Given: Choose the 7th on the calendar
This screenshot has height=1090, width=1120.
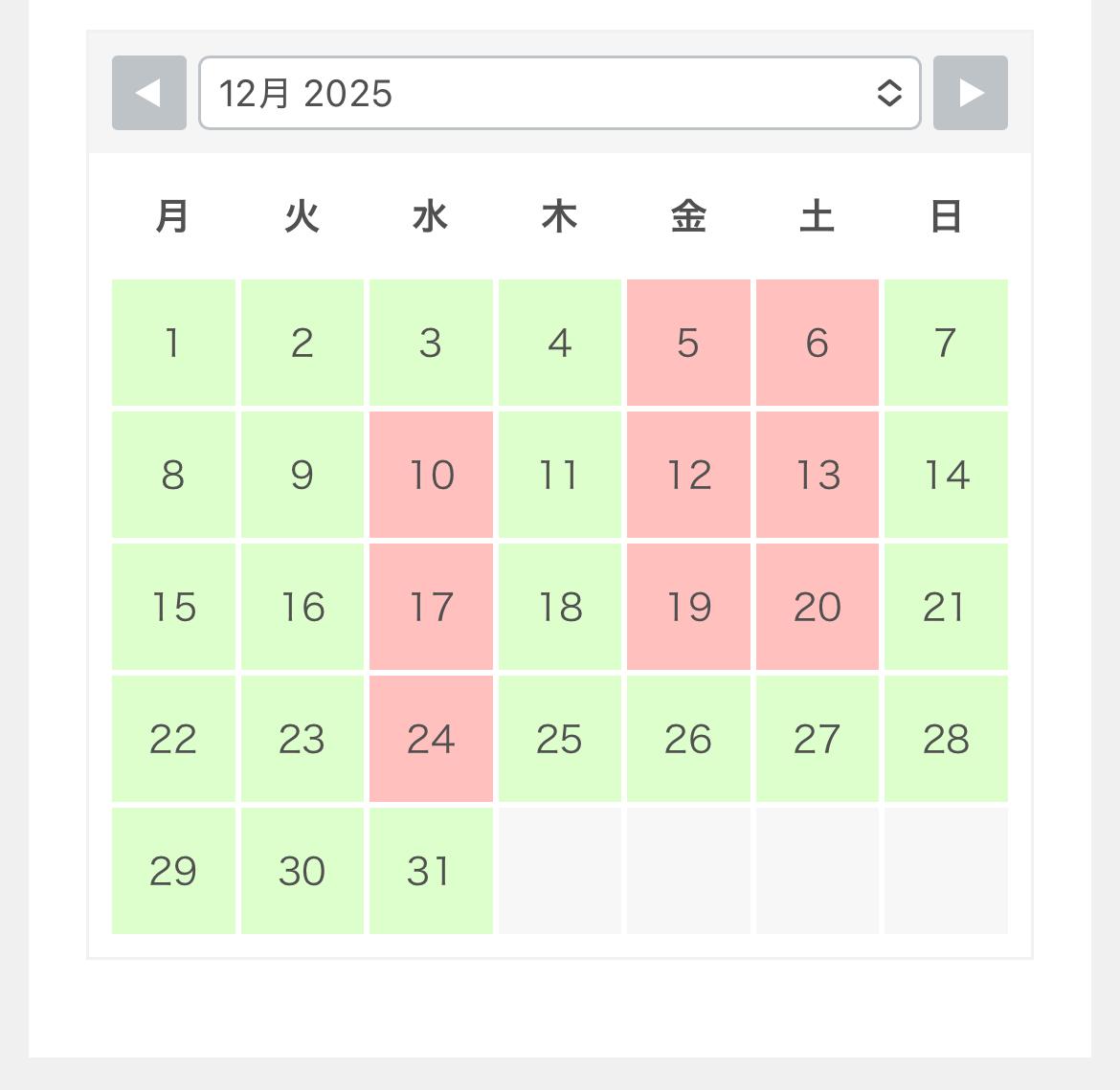Looking at the screenshot, I should [x=946, y=343].
